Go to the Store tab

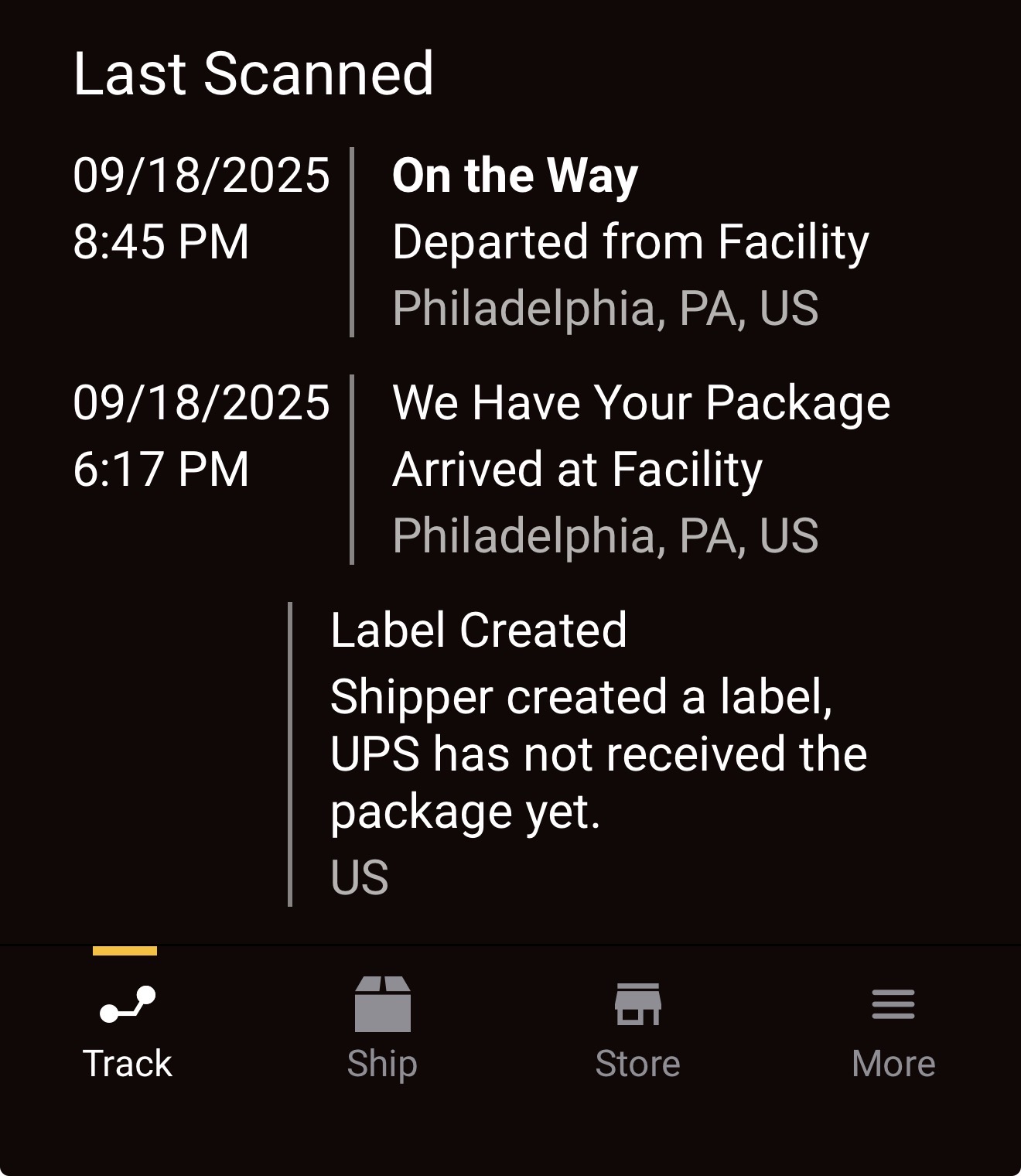637,1031
